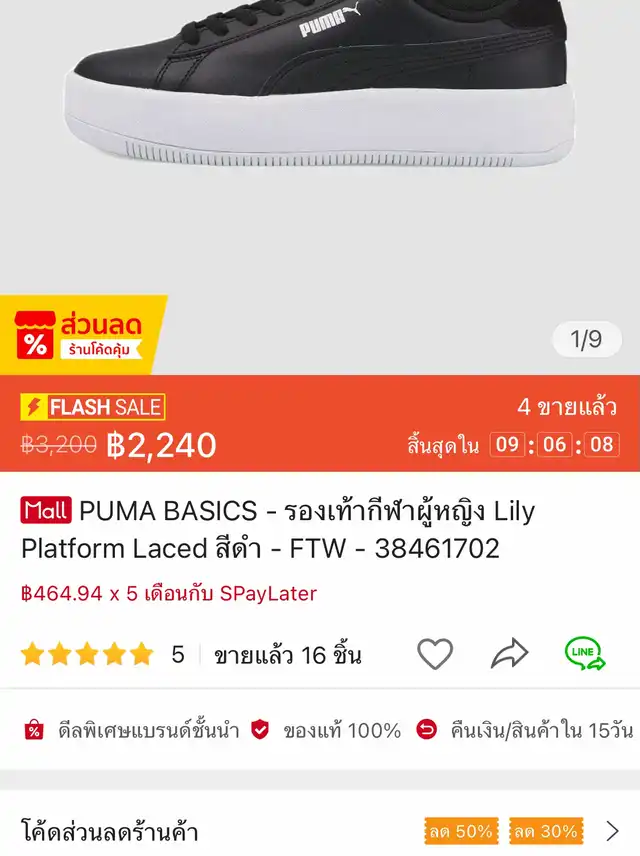Open the Puma shoe product photo
This screenshot has width=640, height=856.
coord(320,150)
